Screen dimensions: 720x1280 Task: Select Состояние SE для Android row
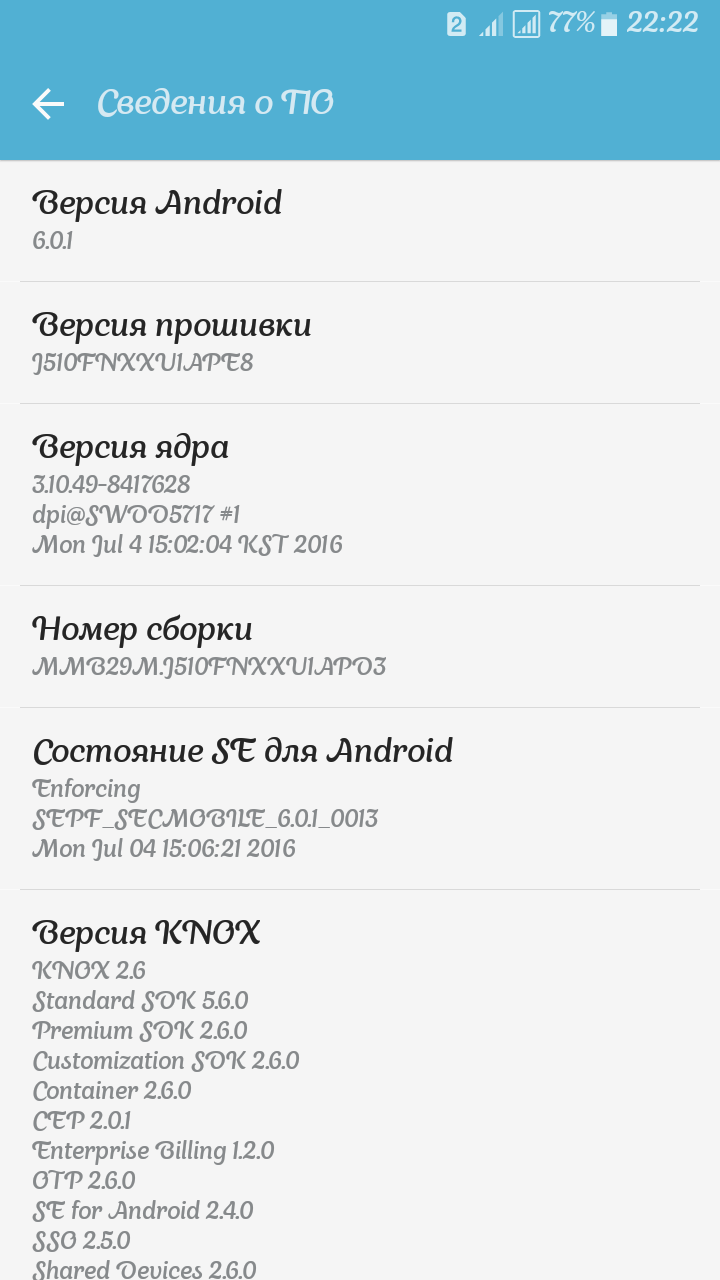pos(360,798)
